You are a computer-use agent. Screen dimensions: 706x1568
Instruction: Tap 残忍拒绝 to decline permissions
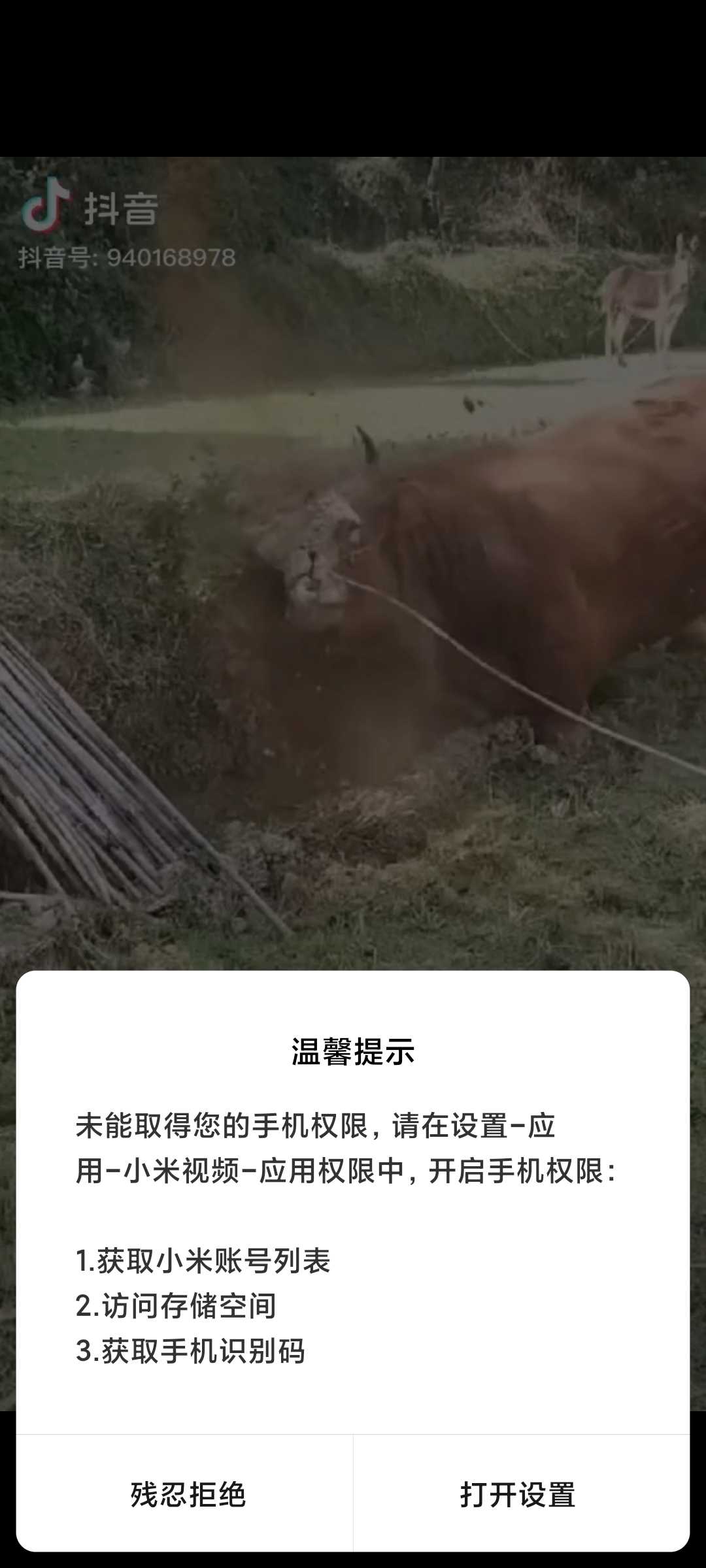[x=188, y=1494]
